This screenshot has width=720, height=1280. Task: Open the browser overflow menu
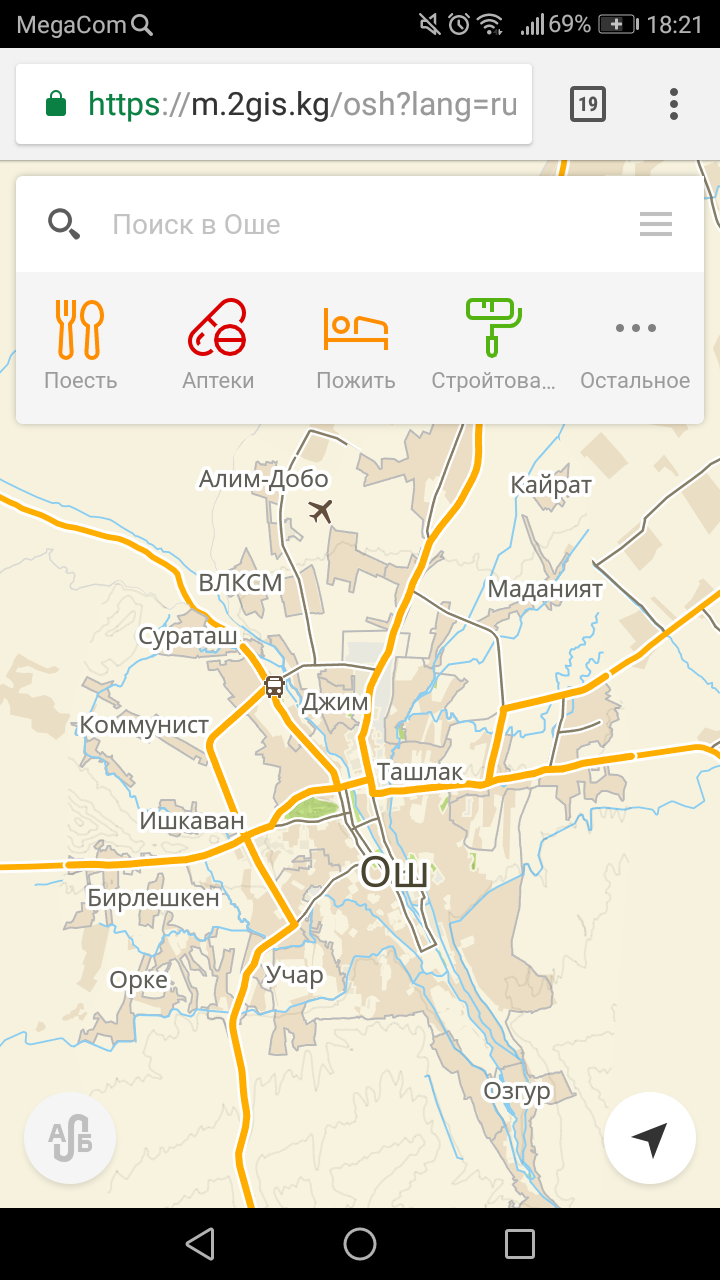674,104
